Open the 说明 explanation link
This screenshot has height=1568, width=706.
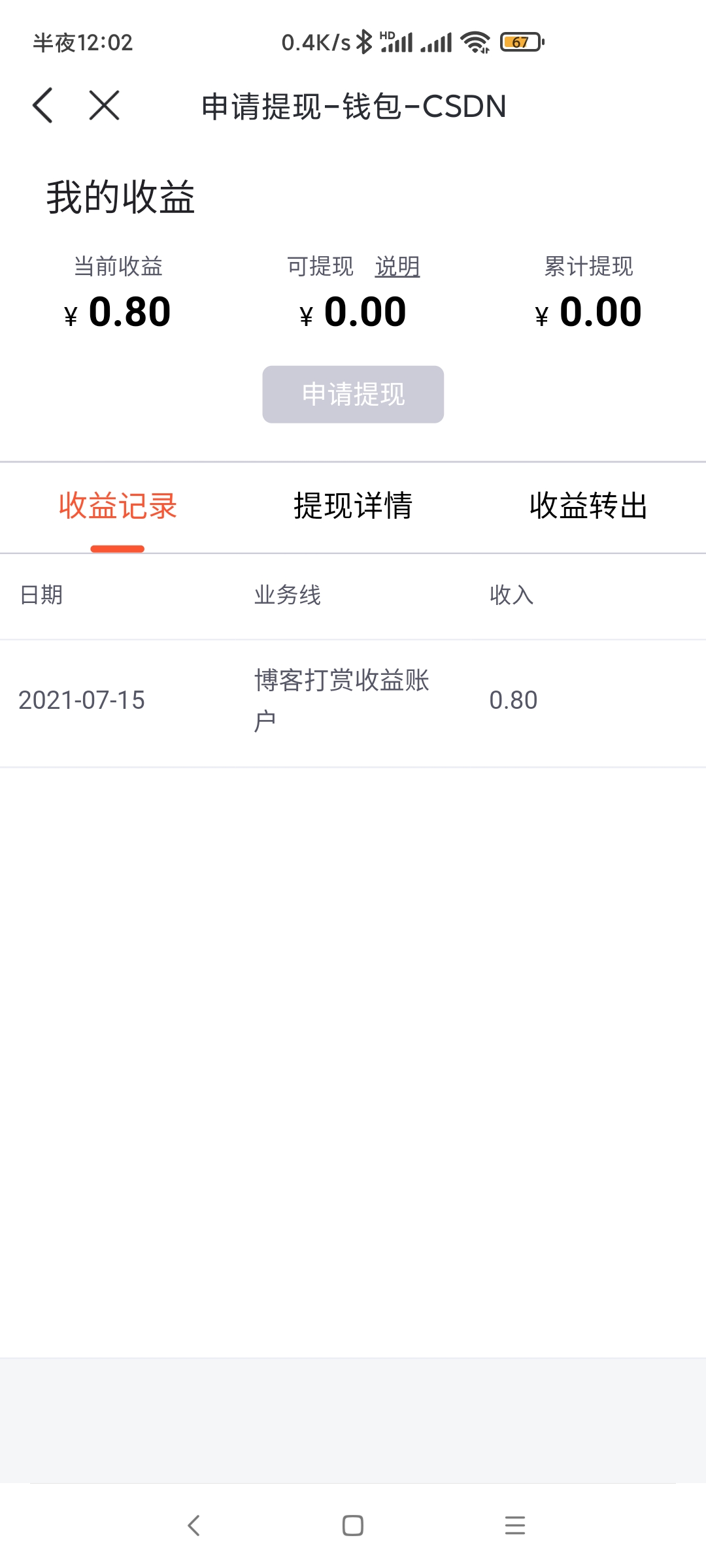click(x=397, y=267)
